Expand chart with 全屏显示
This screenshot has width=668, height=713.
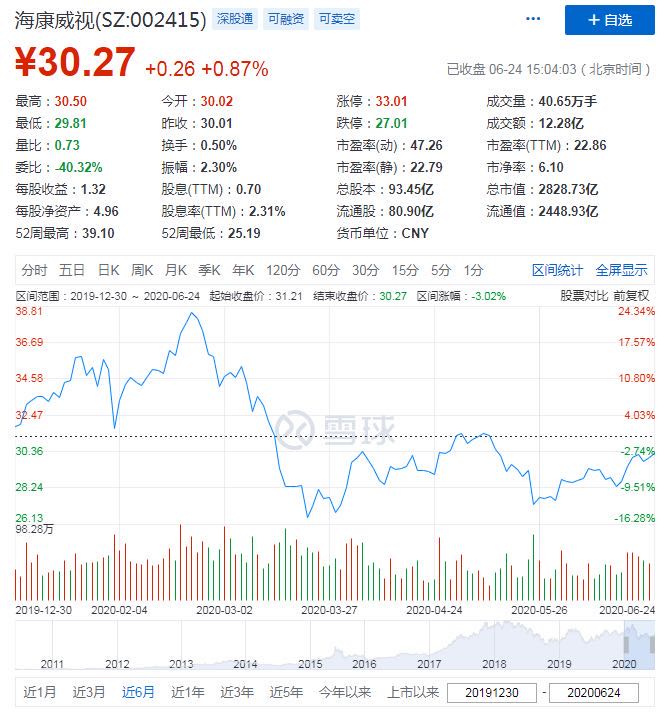[621, 270]
